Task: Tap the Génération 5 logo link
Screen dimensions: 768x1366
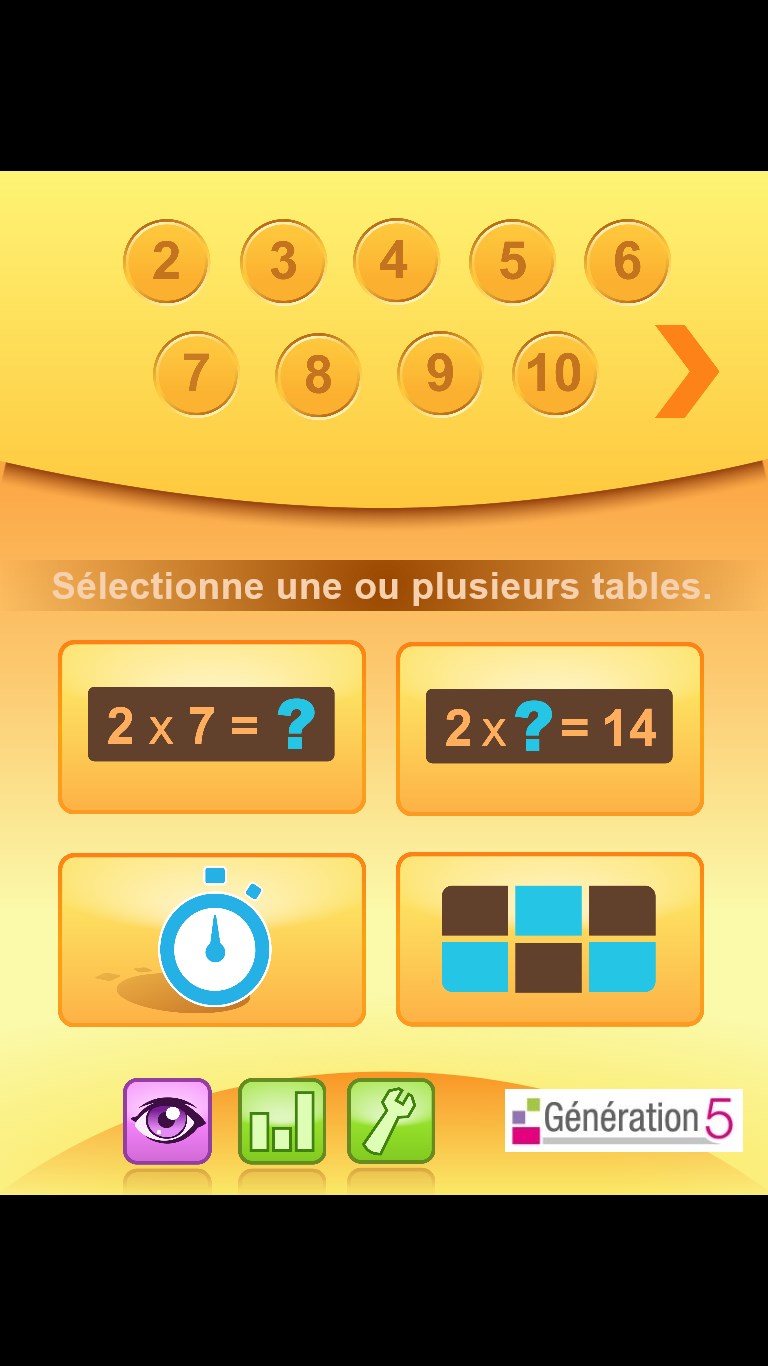Action: (623, 1120)
